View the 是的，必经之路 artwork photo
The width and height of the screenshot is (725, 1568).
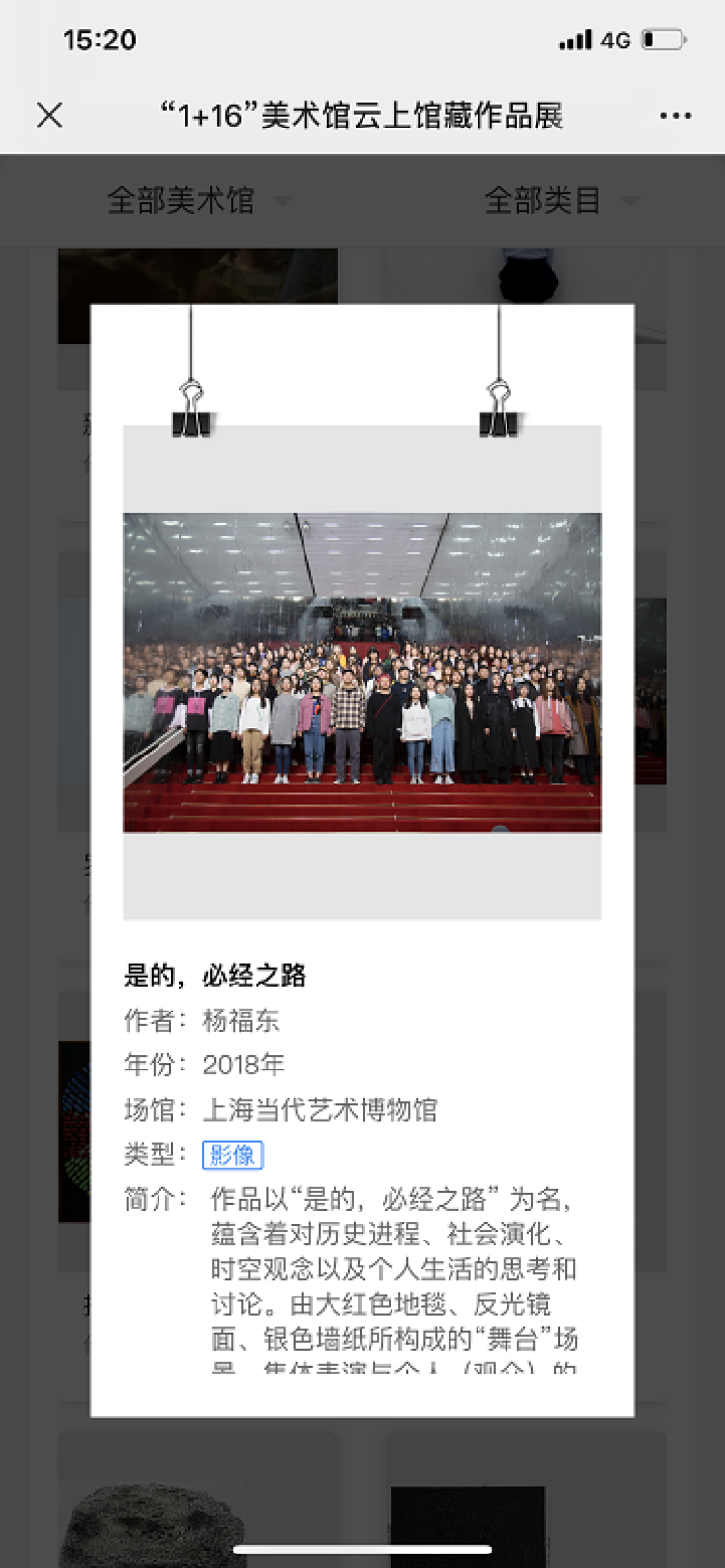[x=362, y=671]
